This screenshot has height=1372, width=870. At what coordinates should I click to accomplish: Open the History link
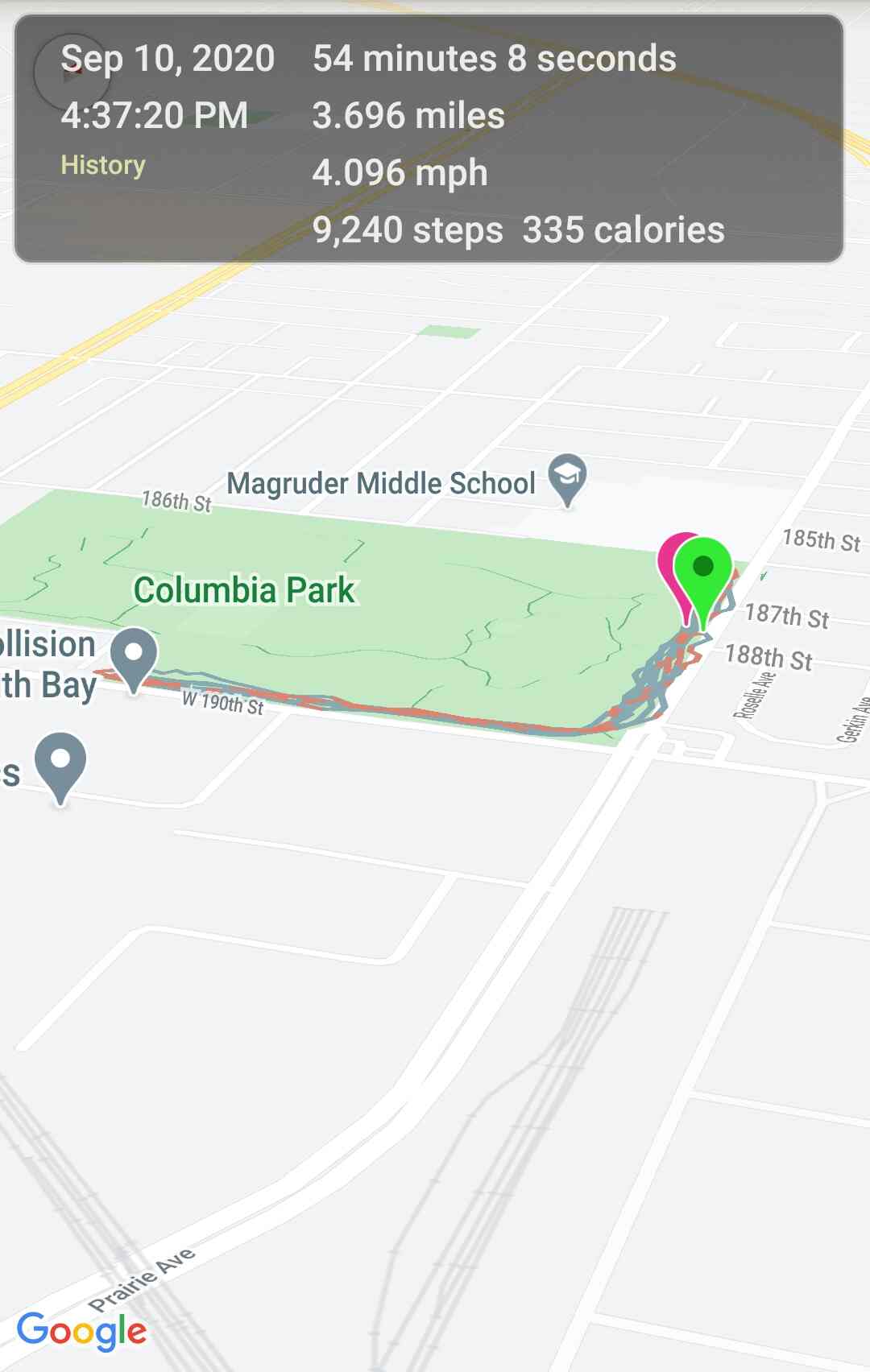click(x=103, y=165)
